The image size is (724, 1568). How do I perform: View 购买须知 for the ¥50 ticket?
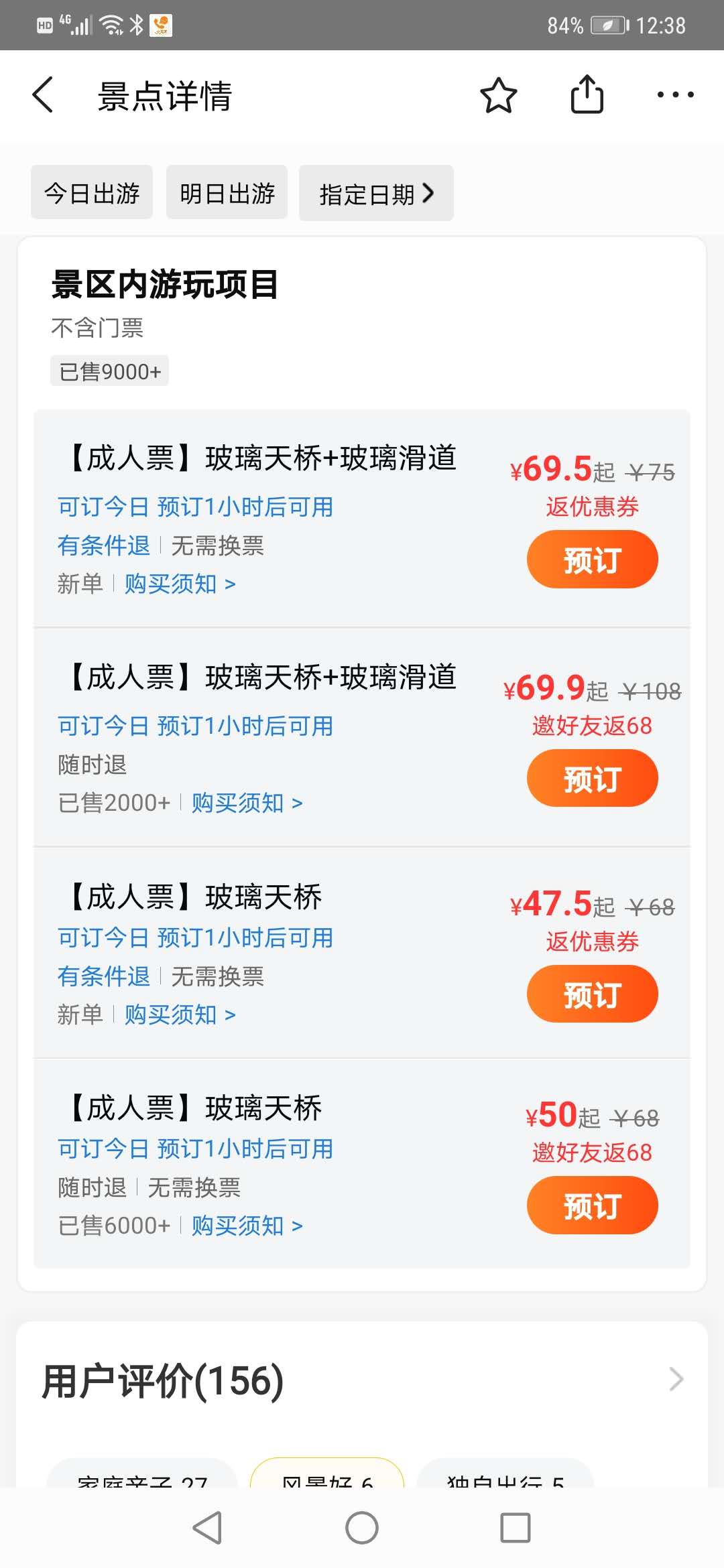(247, 1226)
